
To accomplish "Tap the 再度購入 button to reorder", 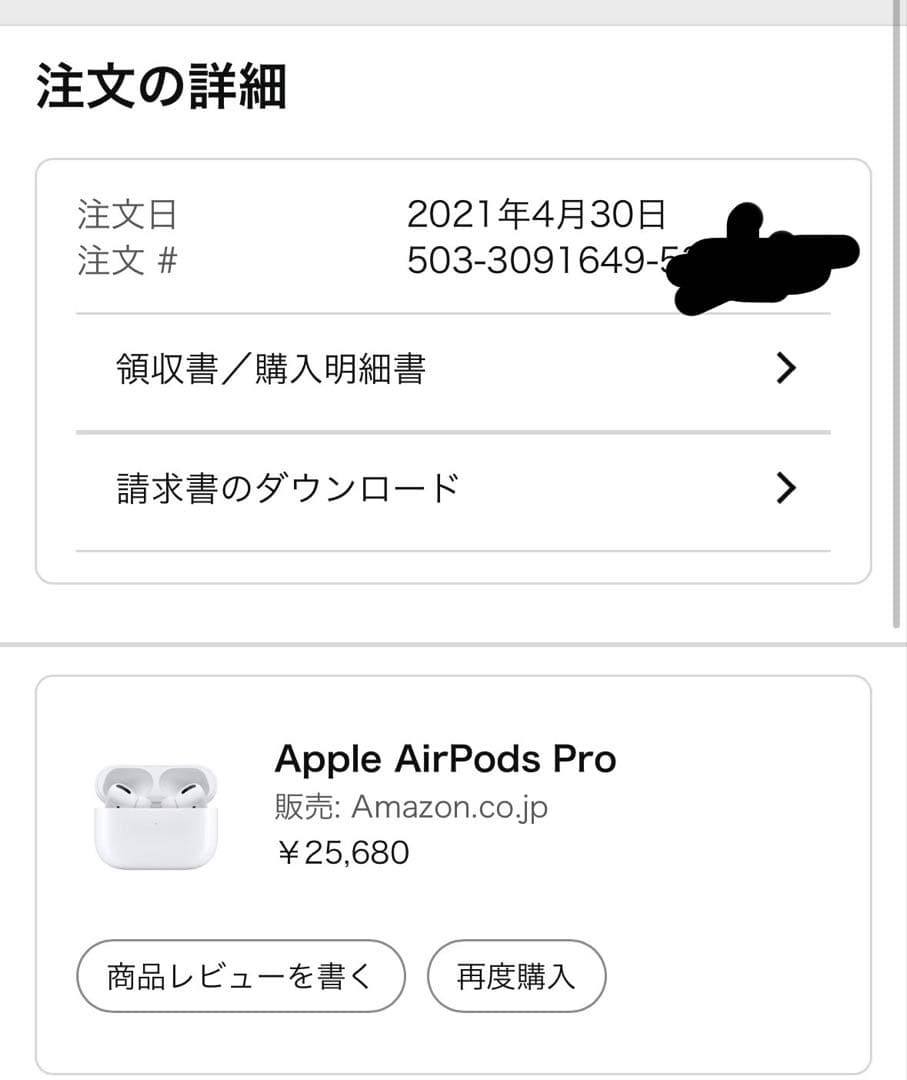I will 516,976.
